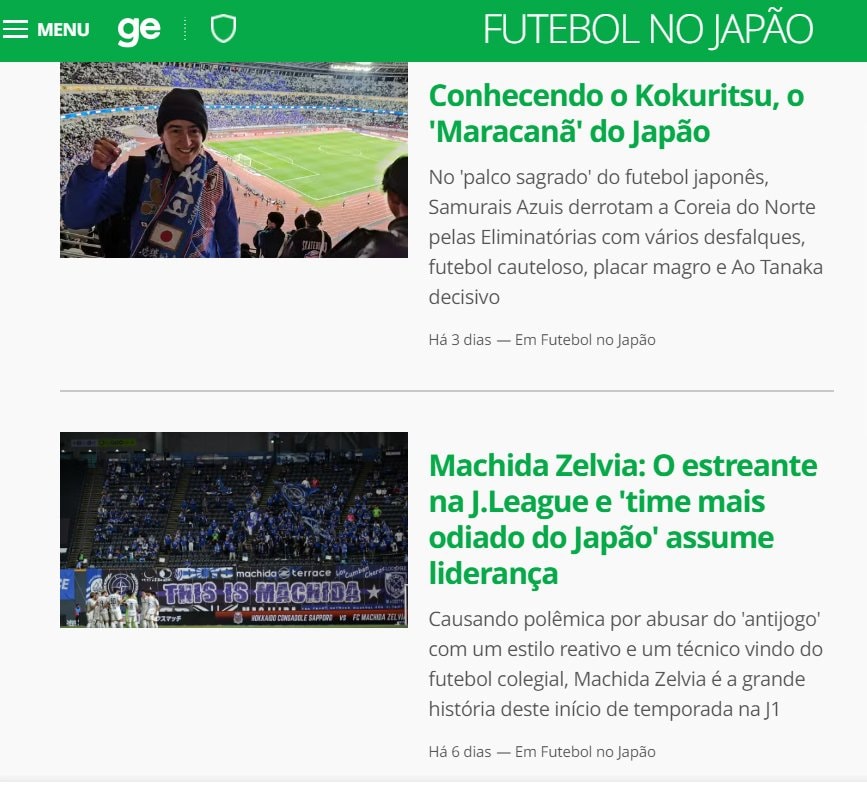Tap the shield team icon

coord(223,30)
